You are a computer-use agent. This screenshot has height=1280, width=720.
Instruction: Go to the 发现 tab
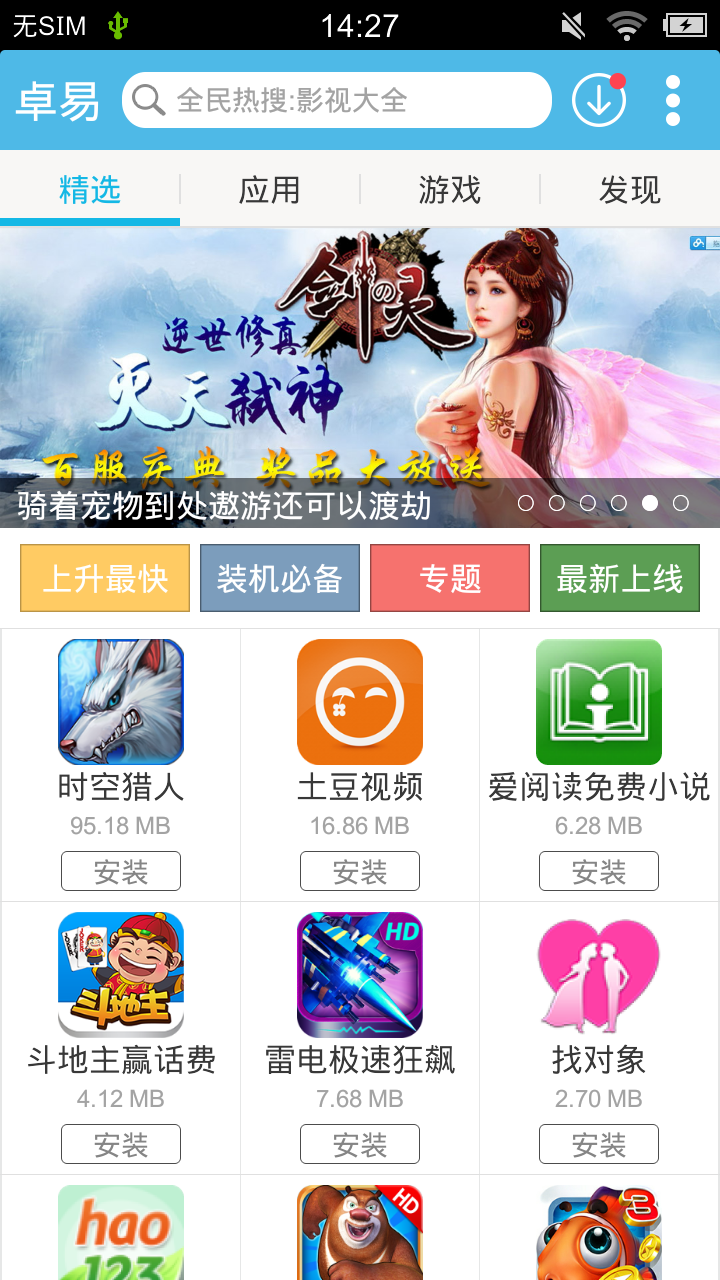pyautogui.click(x=629, y=189)
